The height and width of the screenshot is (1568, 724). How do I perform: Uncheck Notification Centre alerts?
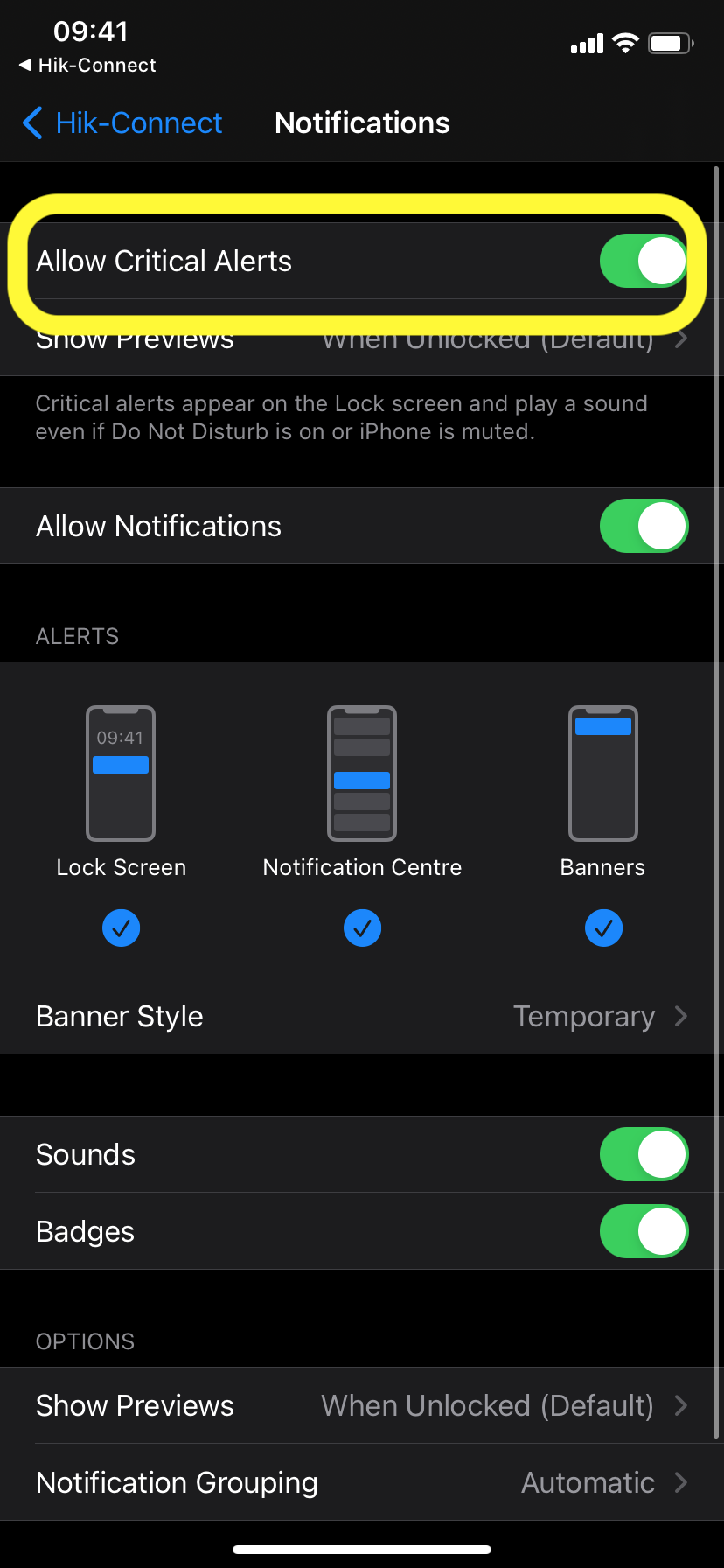coord(362,927)
